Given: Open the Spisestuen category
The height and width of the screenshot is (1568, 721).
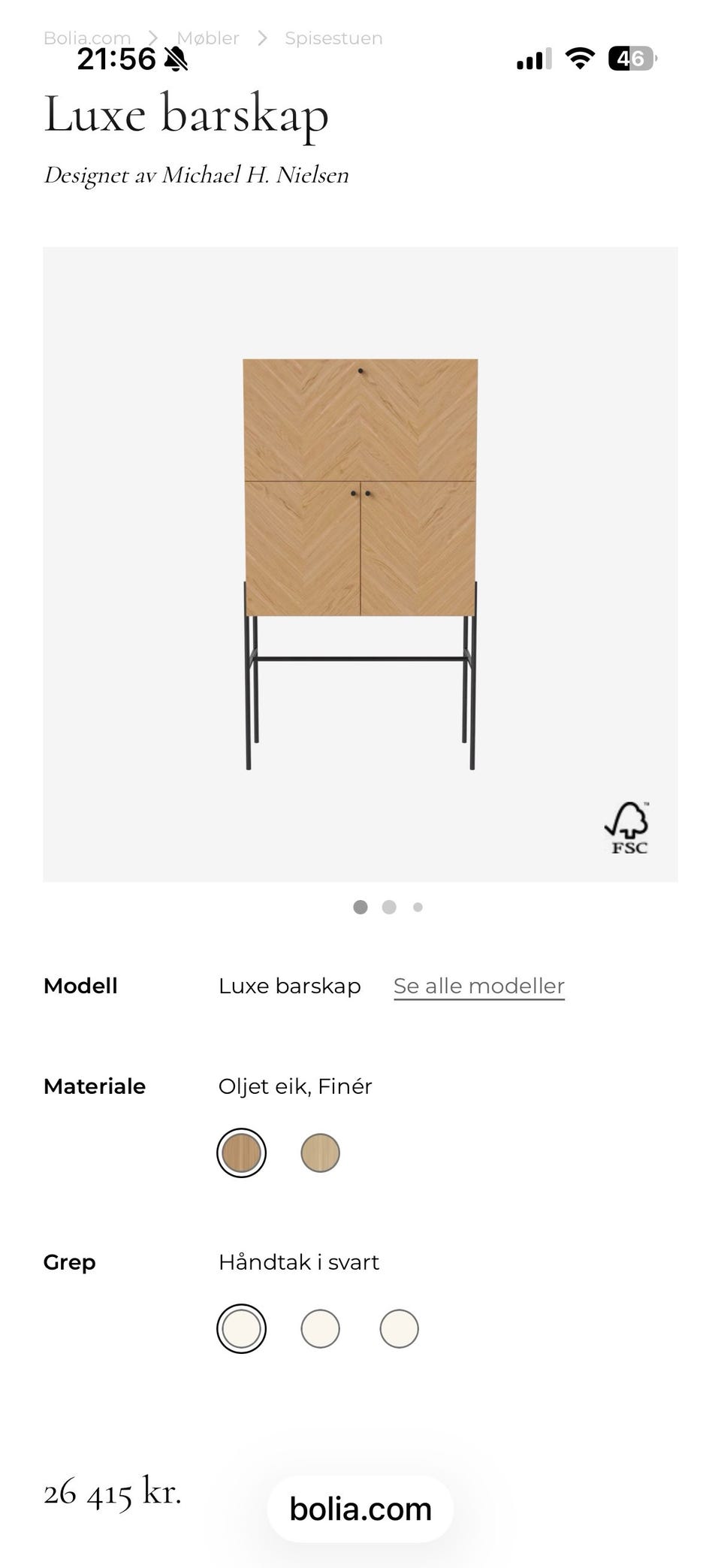Looking at the screenshot, I should point(333,38).
